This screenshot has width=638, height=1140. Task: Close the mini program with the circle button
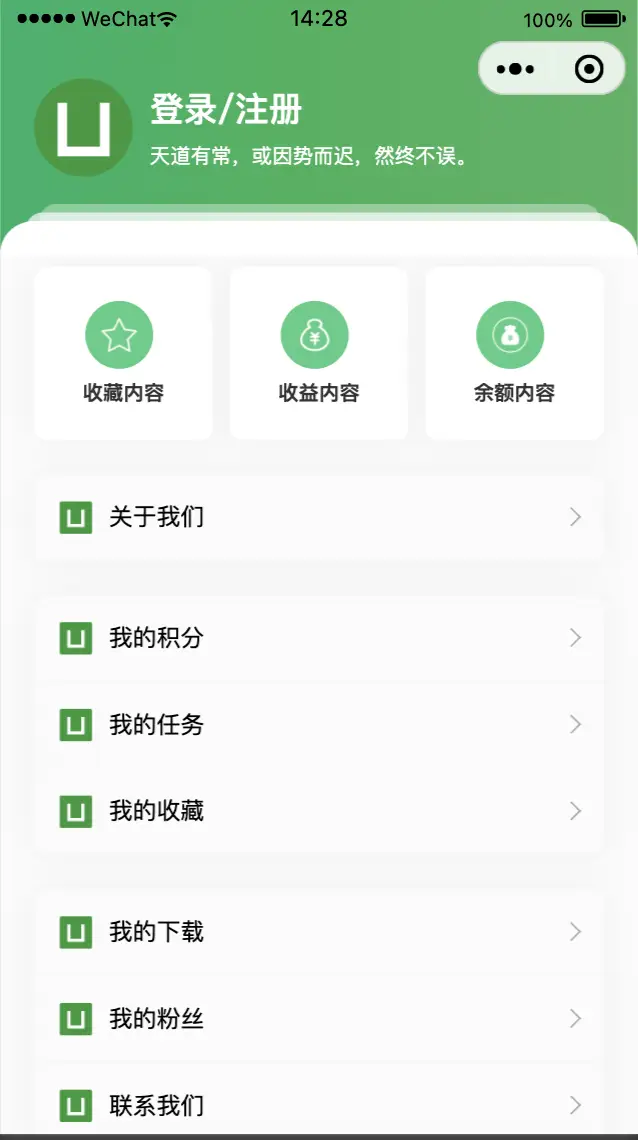[x=589, y=69]
